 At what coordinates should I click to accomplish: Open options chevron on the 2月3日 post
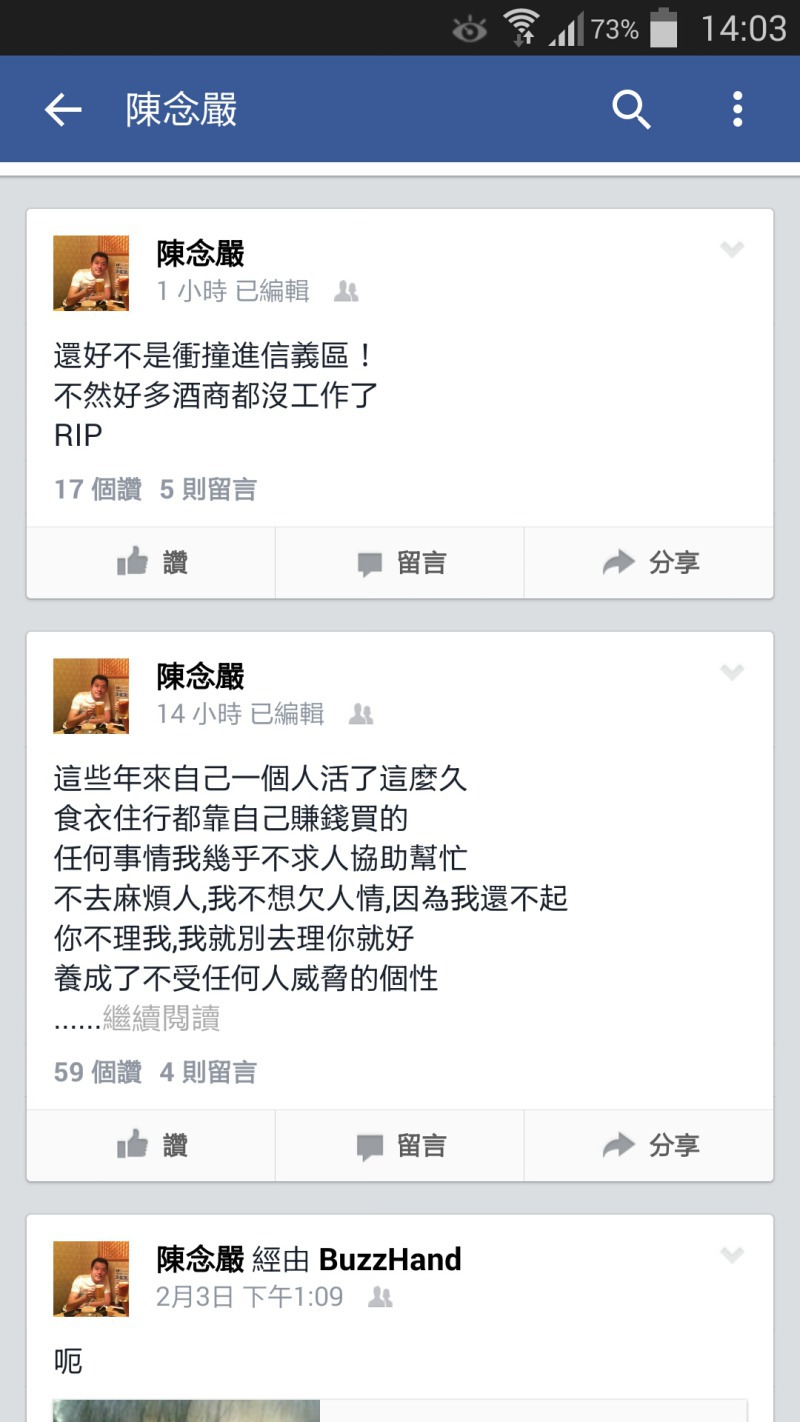click(732, 1256)
